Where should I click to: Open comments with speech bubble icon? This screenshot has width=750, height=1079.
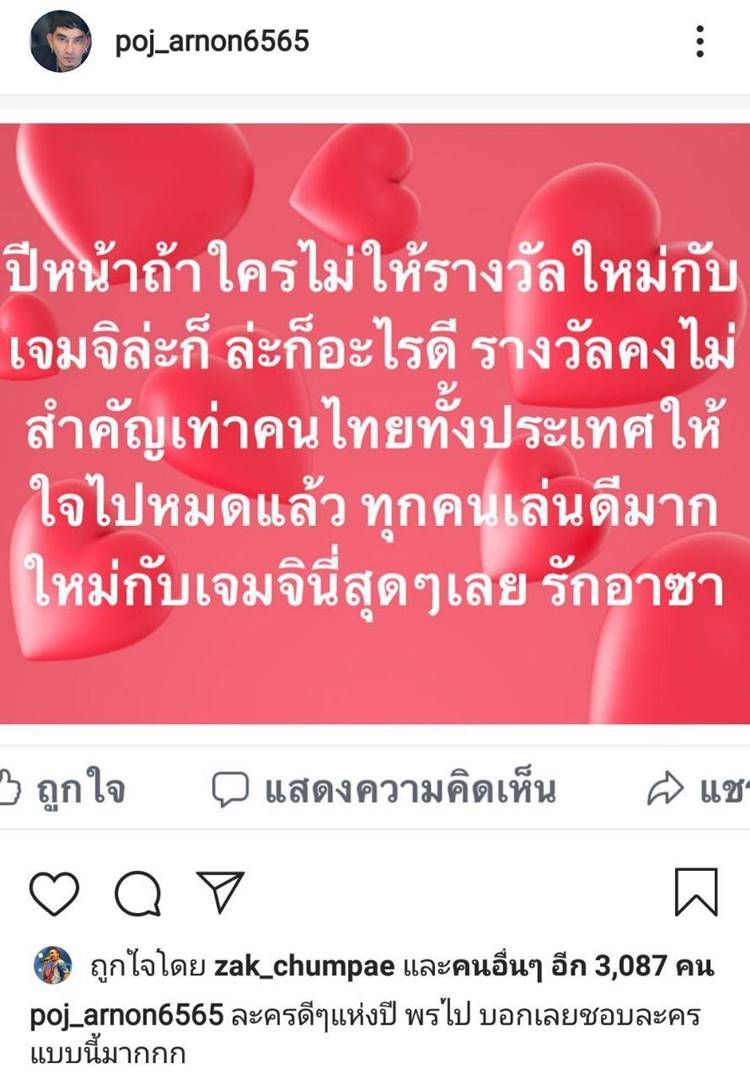(137, 893)
